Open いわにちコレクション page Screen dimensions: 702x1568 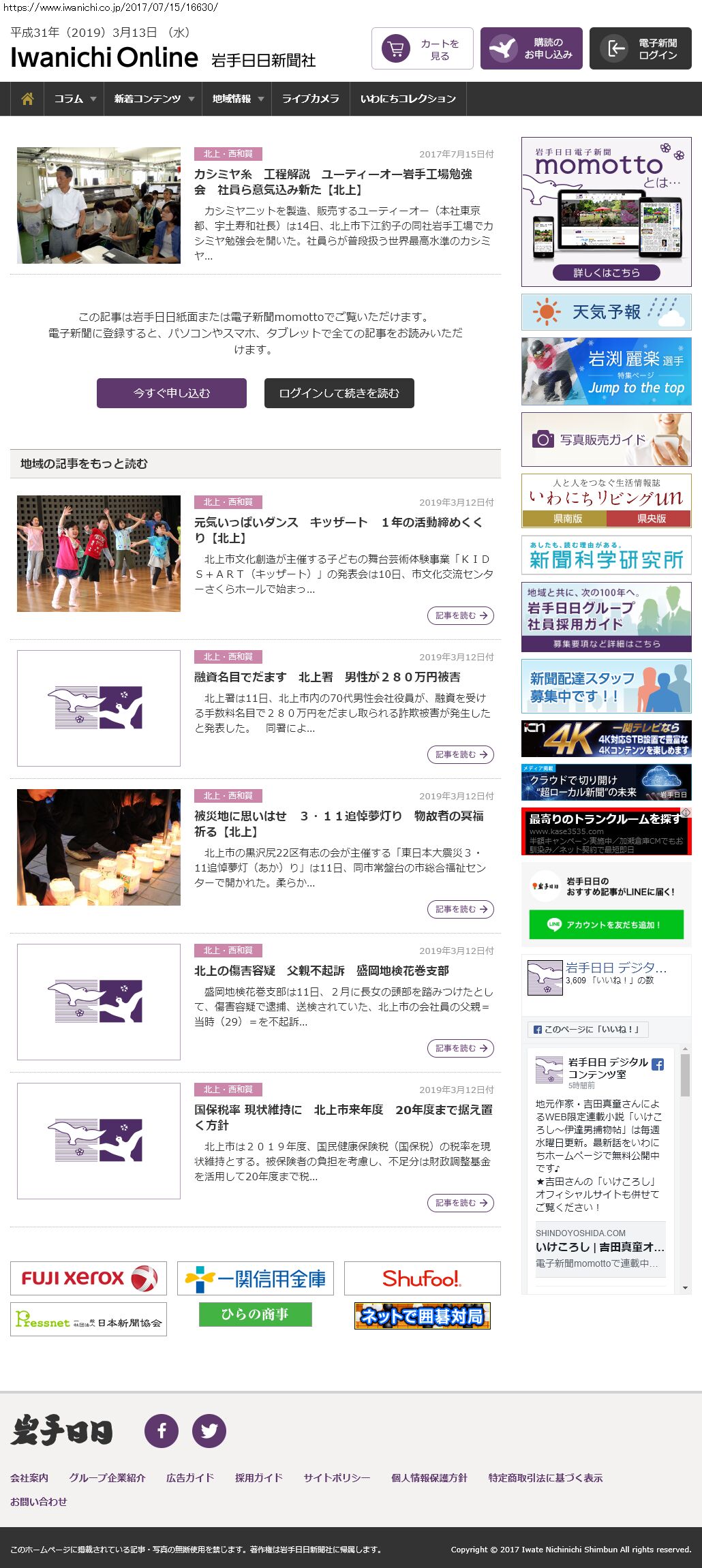pyautogui.click(x=408, y=99)
